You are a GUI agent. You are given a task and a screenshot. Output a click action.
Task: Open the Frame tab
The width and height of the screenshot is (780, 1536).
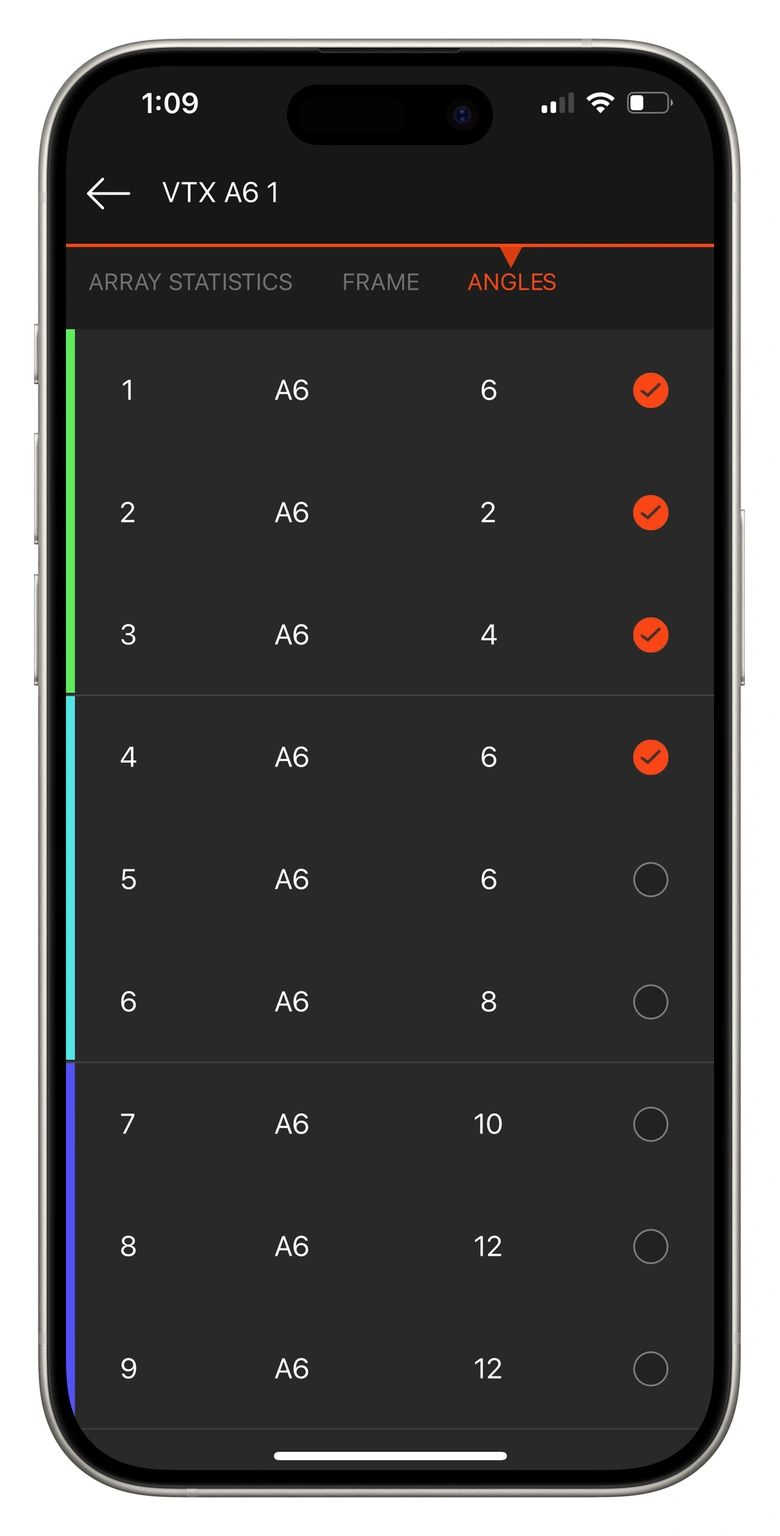380,282
